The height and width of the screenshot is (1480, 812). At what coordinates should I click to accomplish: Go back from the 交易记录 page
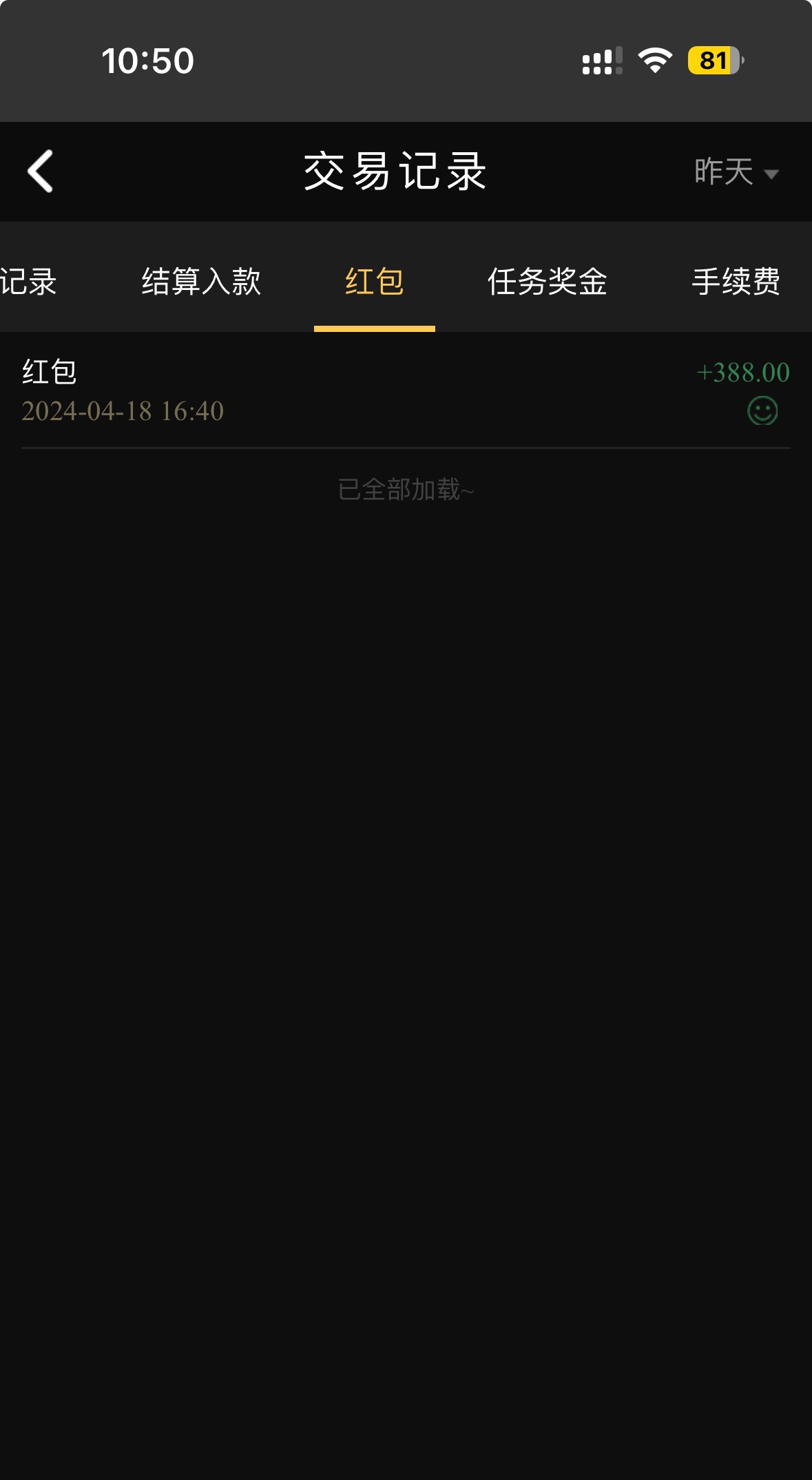click(40, 171)
